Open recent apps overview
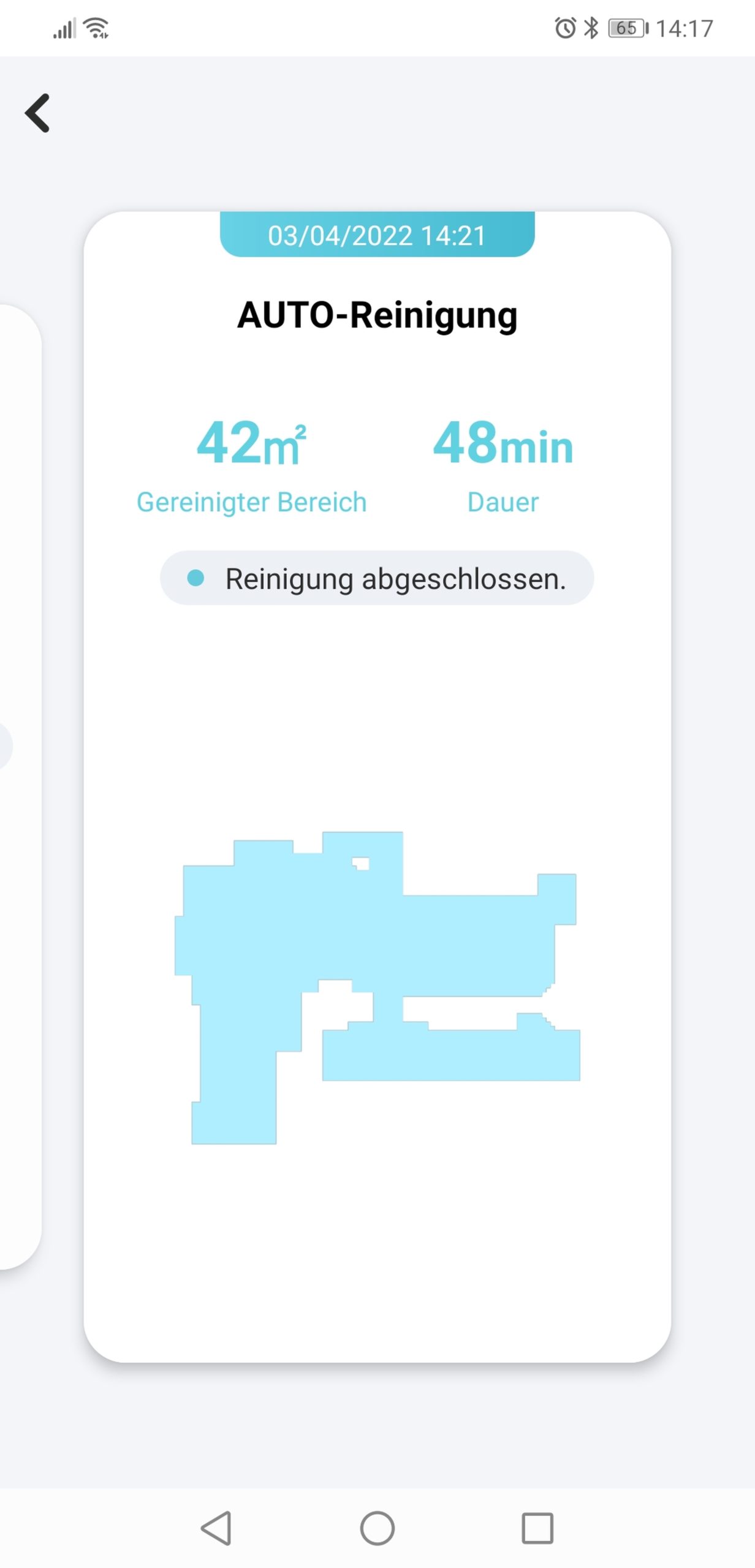The width and height of the screenshot is (755, 1568). (x=537, y=1528)
